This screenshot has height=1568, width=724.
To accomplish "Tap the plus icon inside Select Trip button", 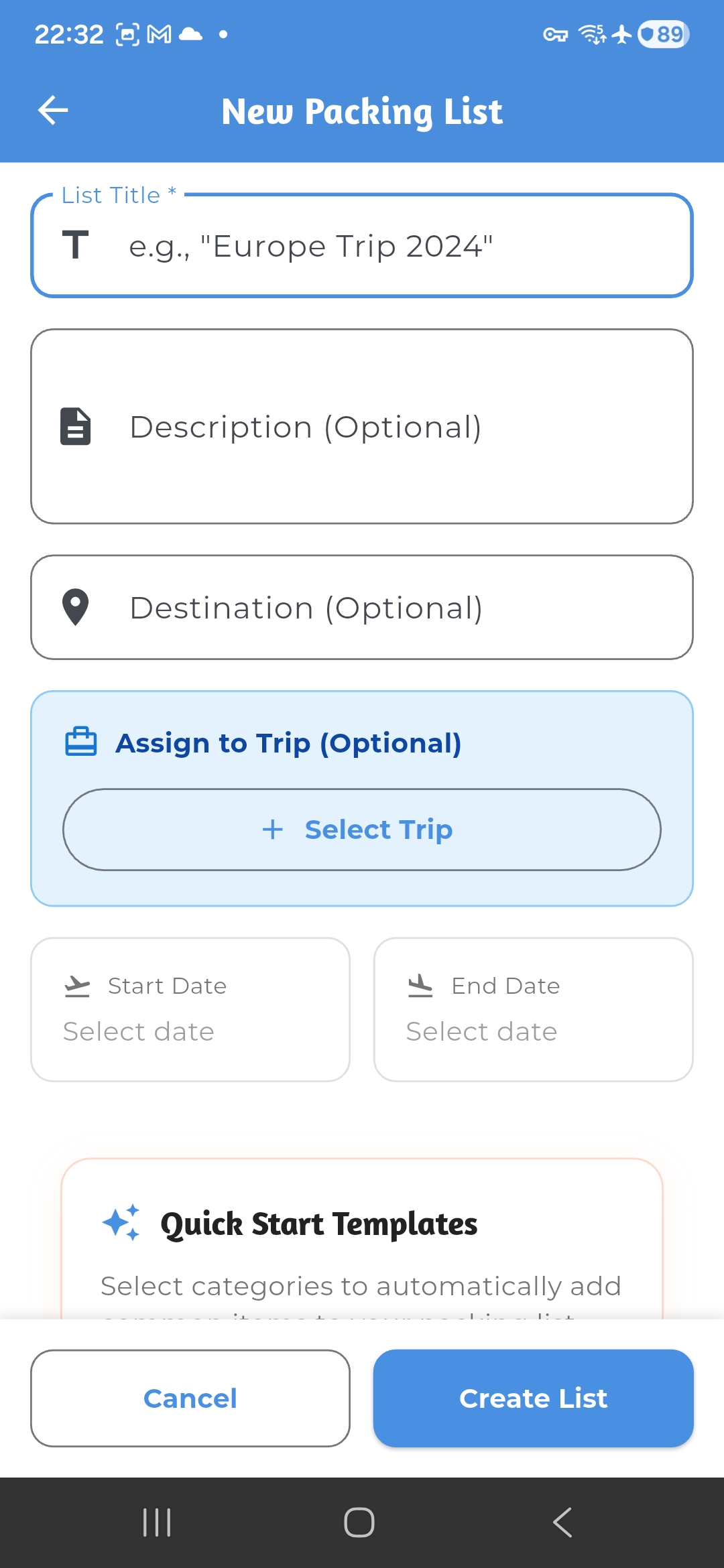I will 272,829.
